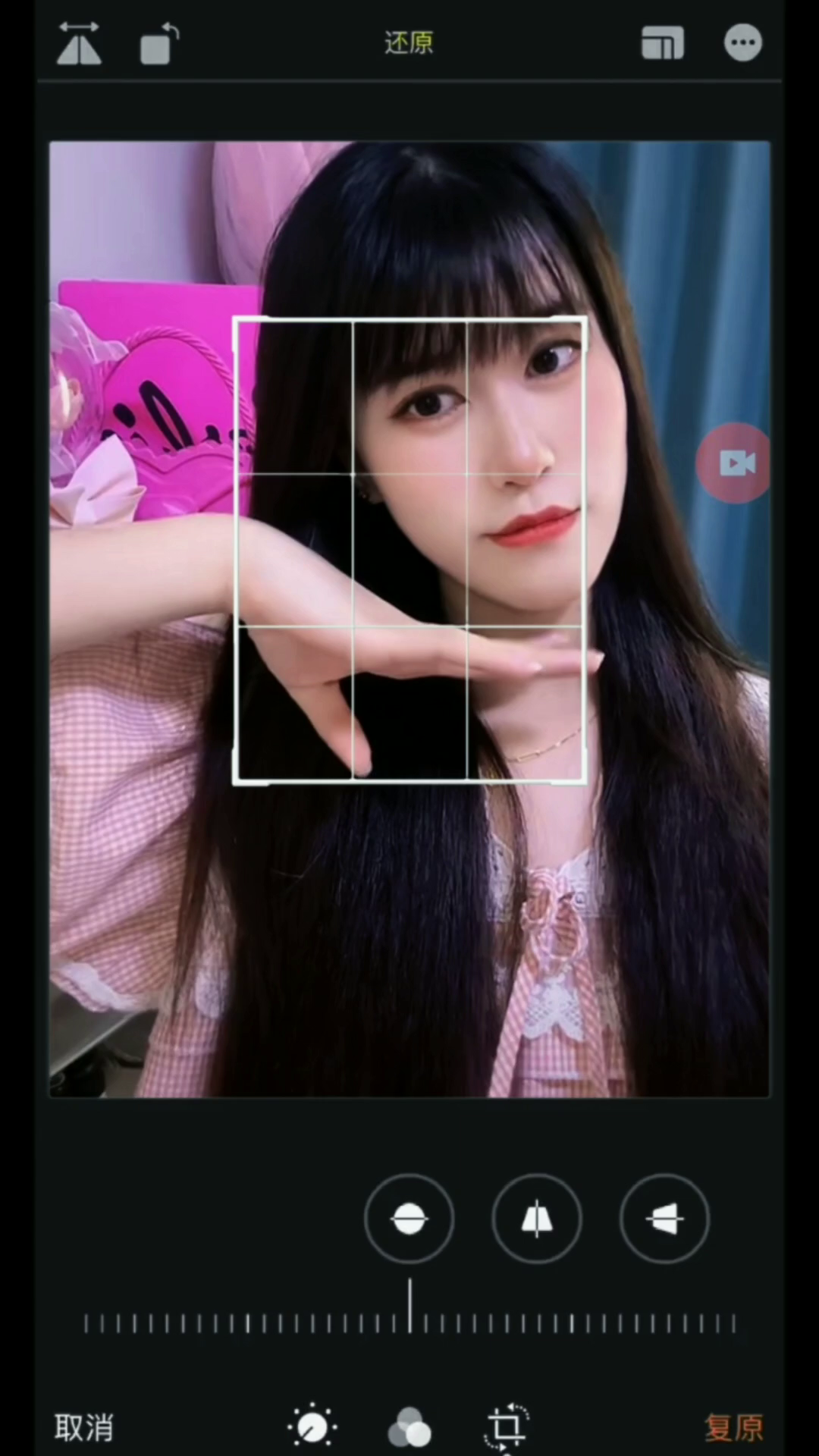The image size is (819, 1456).
Task: Select vertical perspective adjustment
Action: tap(537, 1219)
